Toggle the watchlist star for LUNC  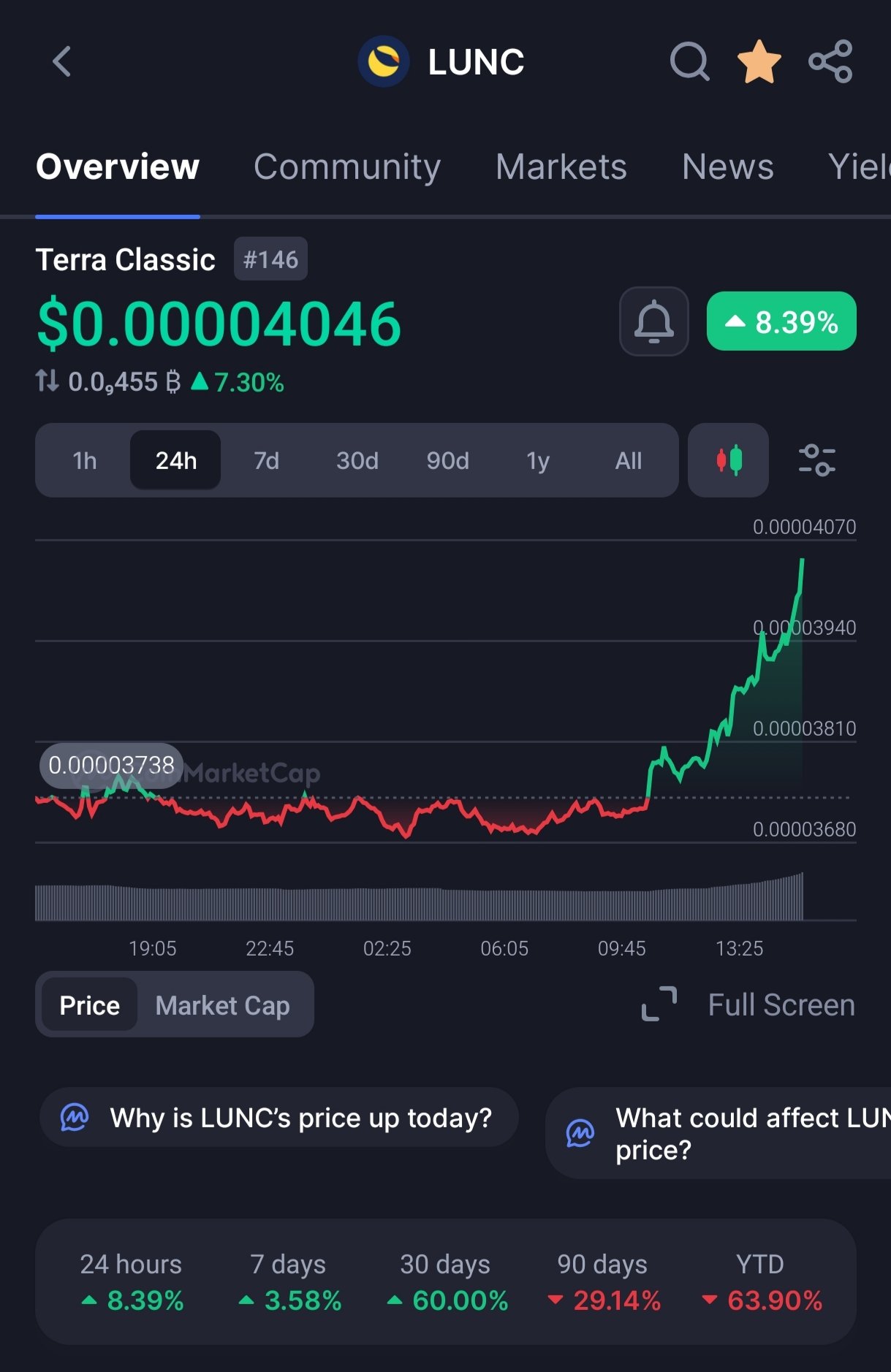click(x=759, y=61)
